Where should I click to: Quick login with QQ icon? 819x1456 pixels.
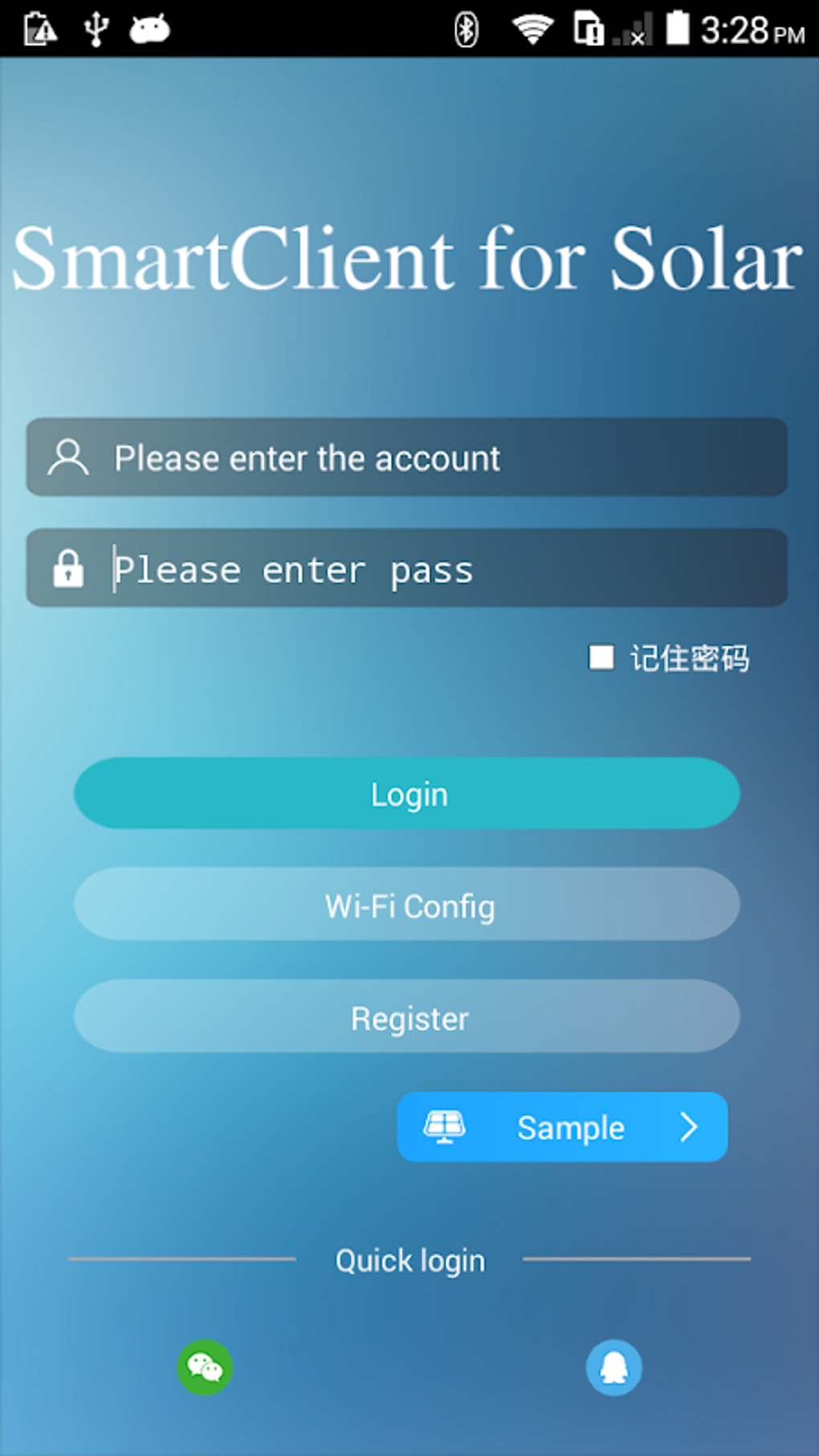(x=613, y=1367)
